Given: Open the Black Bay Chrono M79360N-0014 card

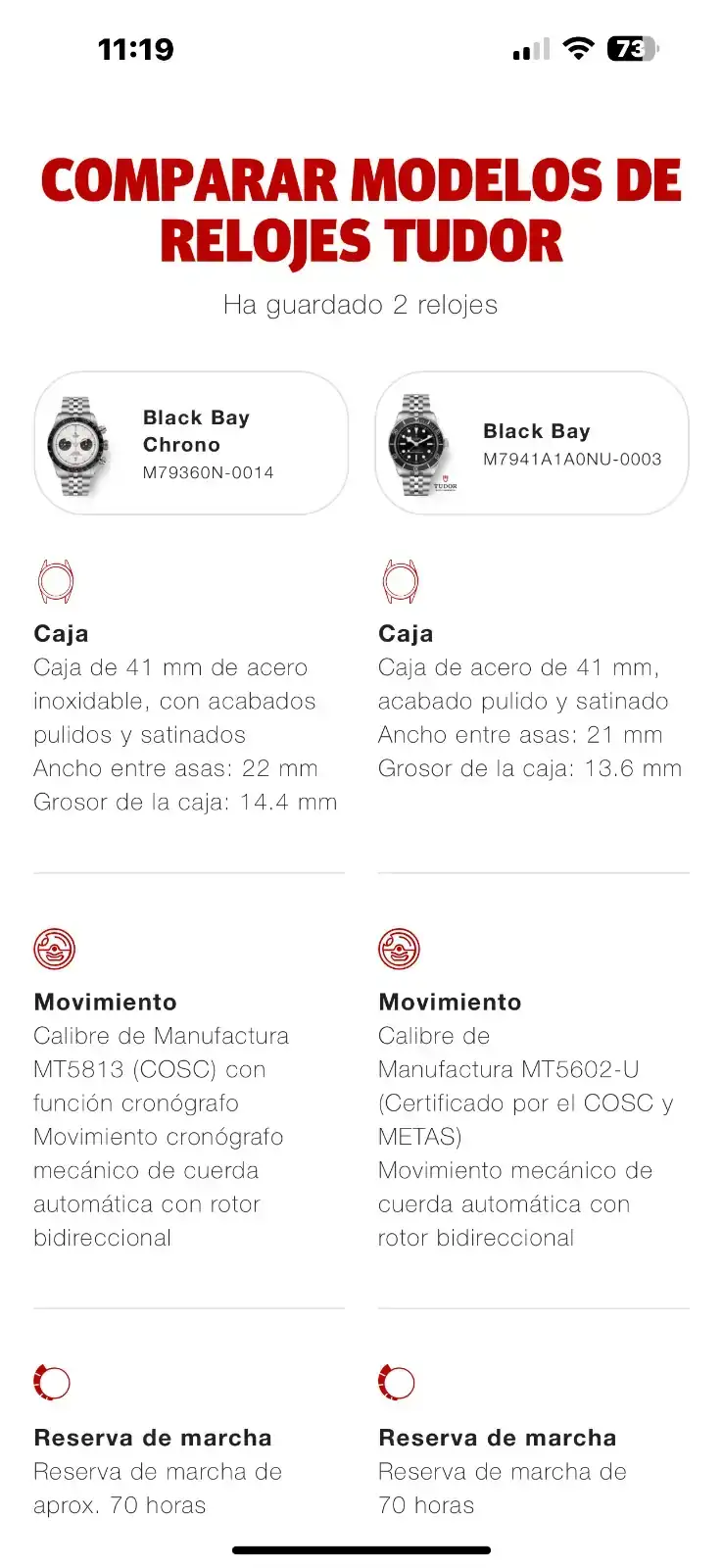Looking at the screenshot, I should [191, 444].
